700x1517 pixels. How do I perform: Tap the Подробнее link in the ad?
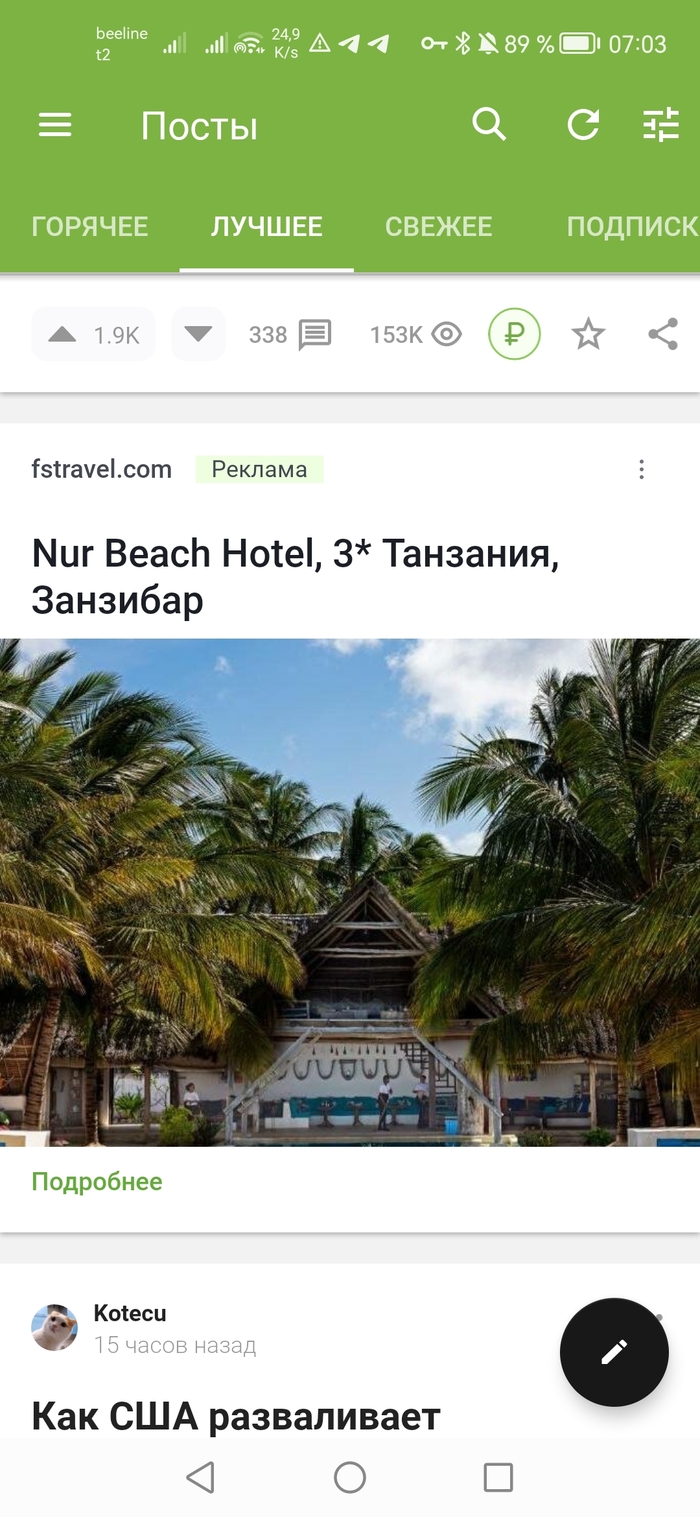[x=97, y=1182]
